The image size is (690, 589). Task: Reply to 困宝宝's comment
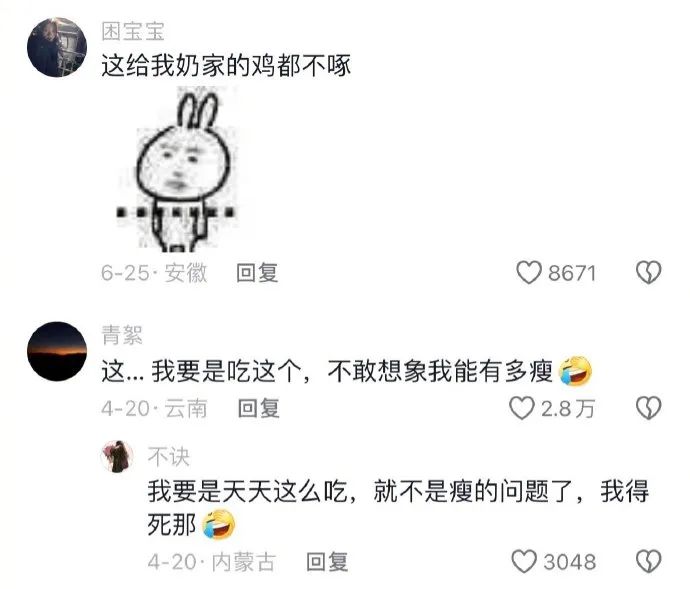257,272
